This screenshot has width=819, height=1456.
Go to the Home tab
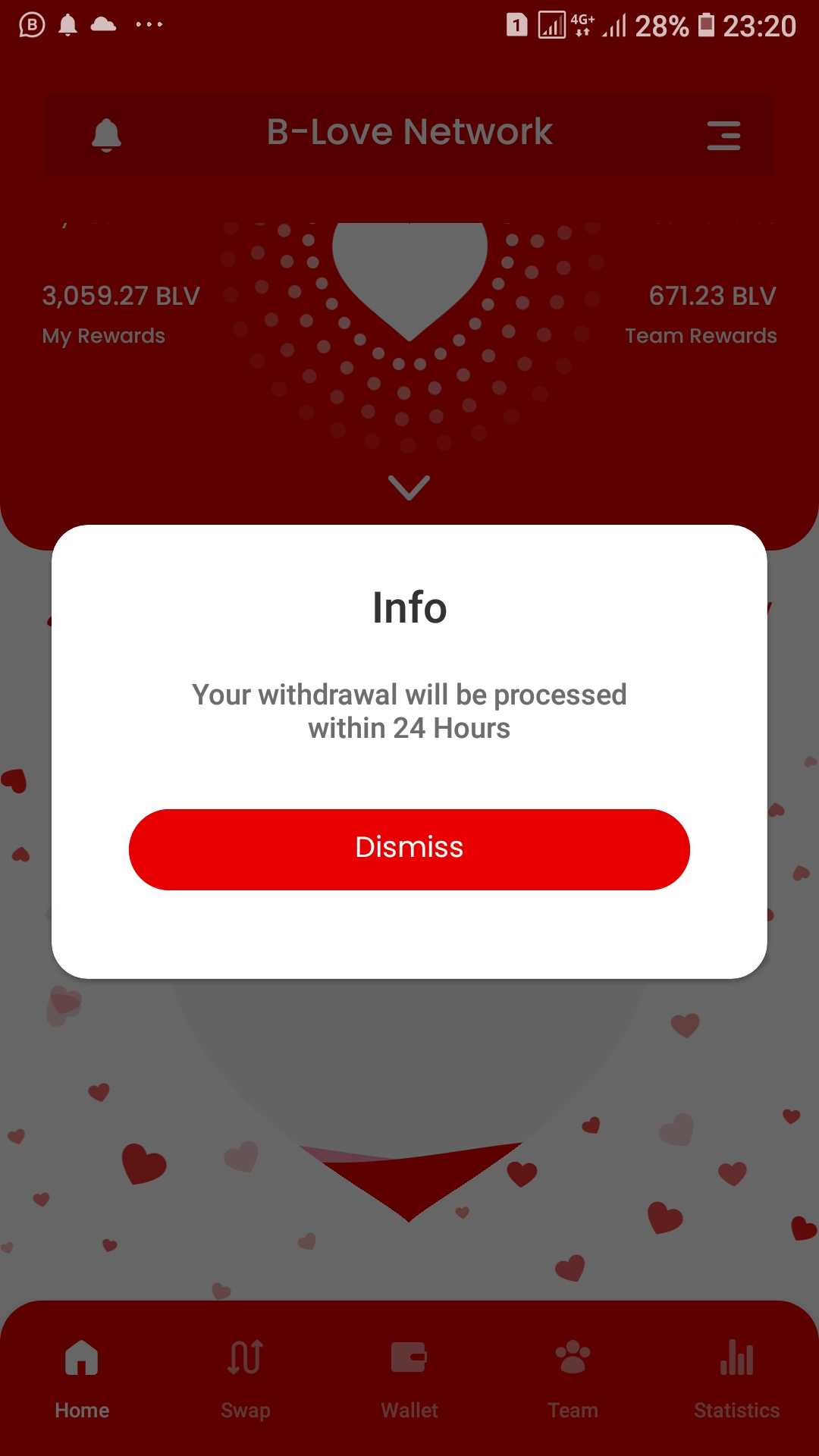82,1378
